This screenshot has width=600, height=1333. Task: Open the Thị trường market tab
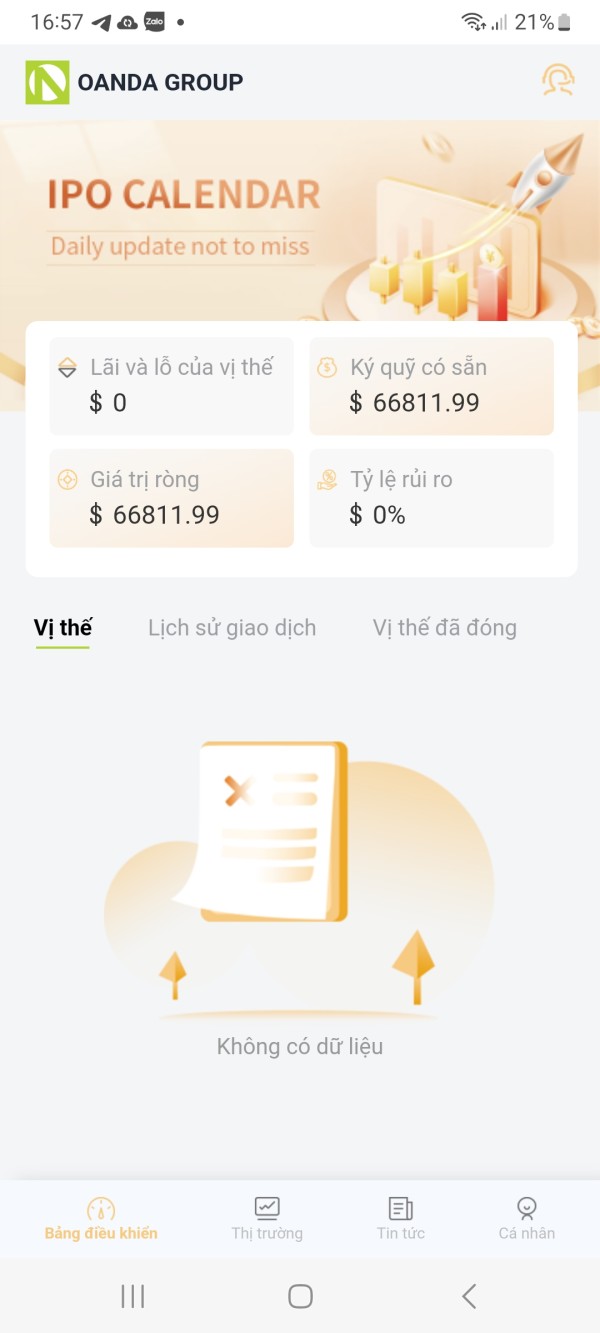pyautogui.click(x=267, y=1219)
